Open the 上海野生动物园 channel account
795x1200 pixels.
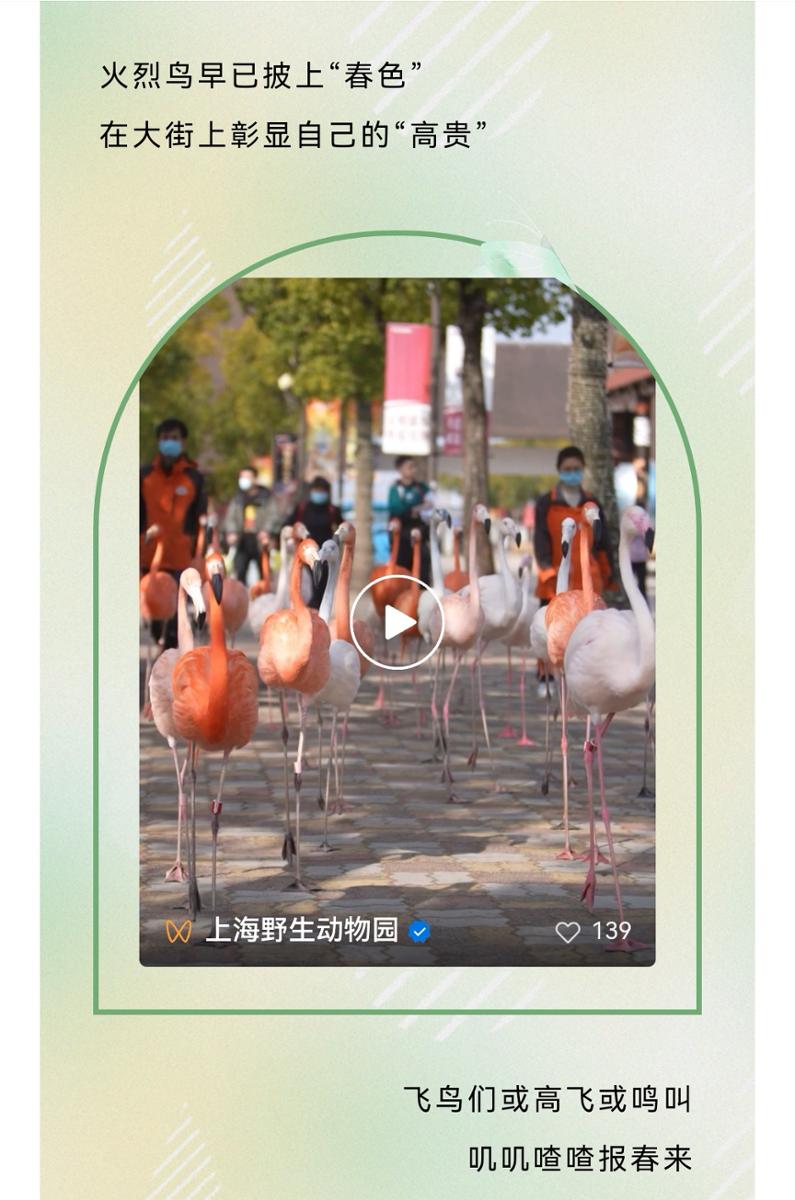[x=301, y=931]
